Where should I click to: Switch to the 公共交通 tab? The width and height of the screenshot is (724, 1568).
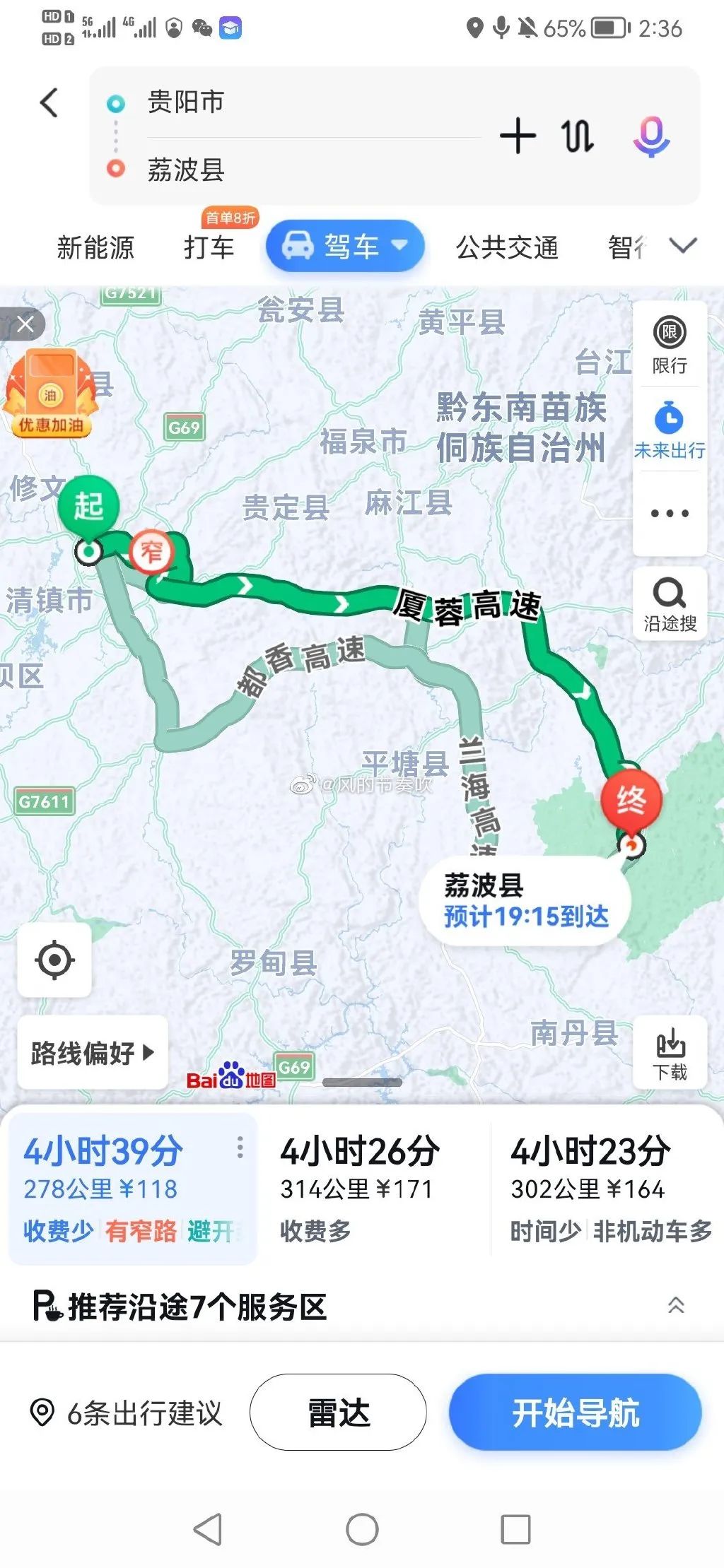pyautogui.click(x=507, y=247)
